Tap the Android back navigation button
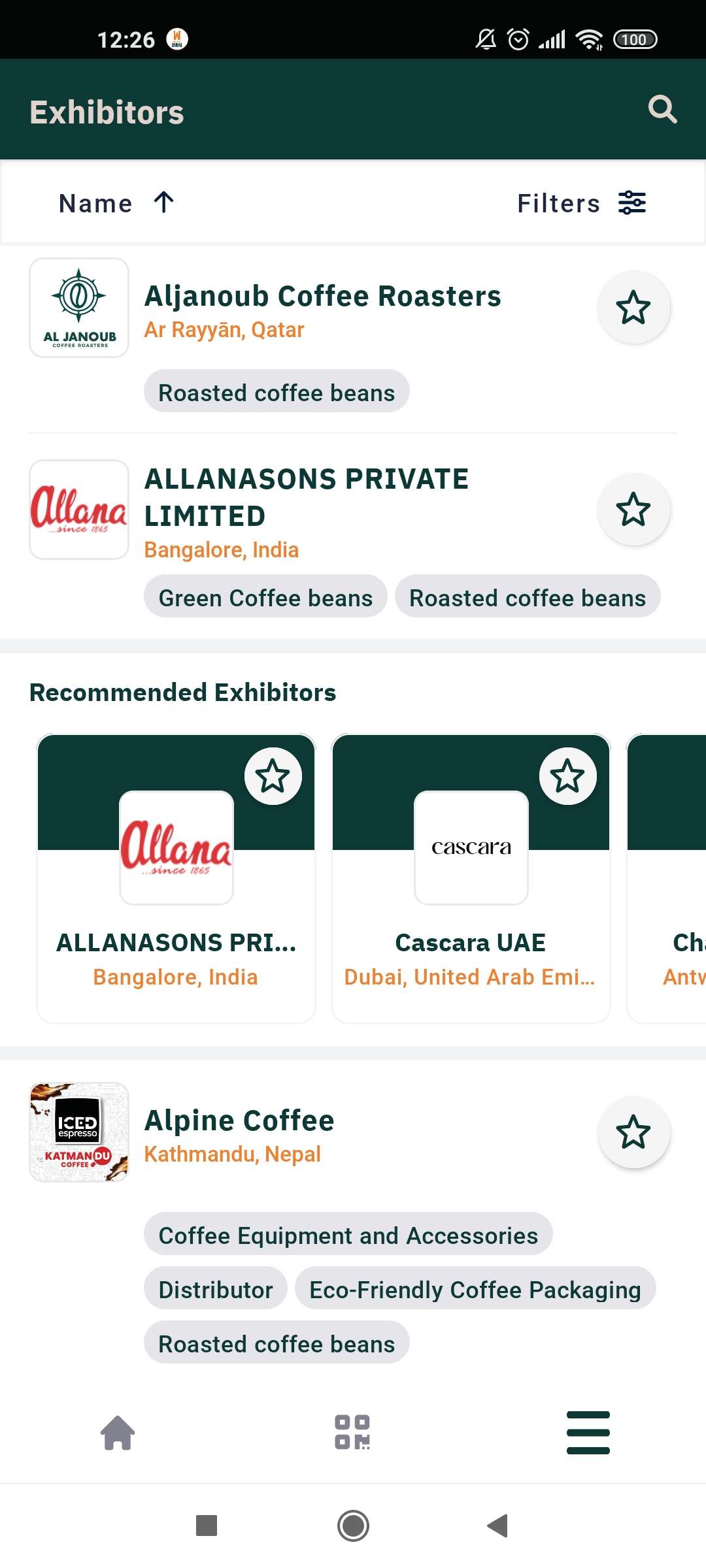This screenshot has height=1568, width=706. [498, 1526]
